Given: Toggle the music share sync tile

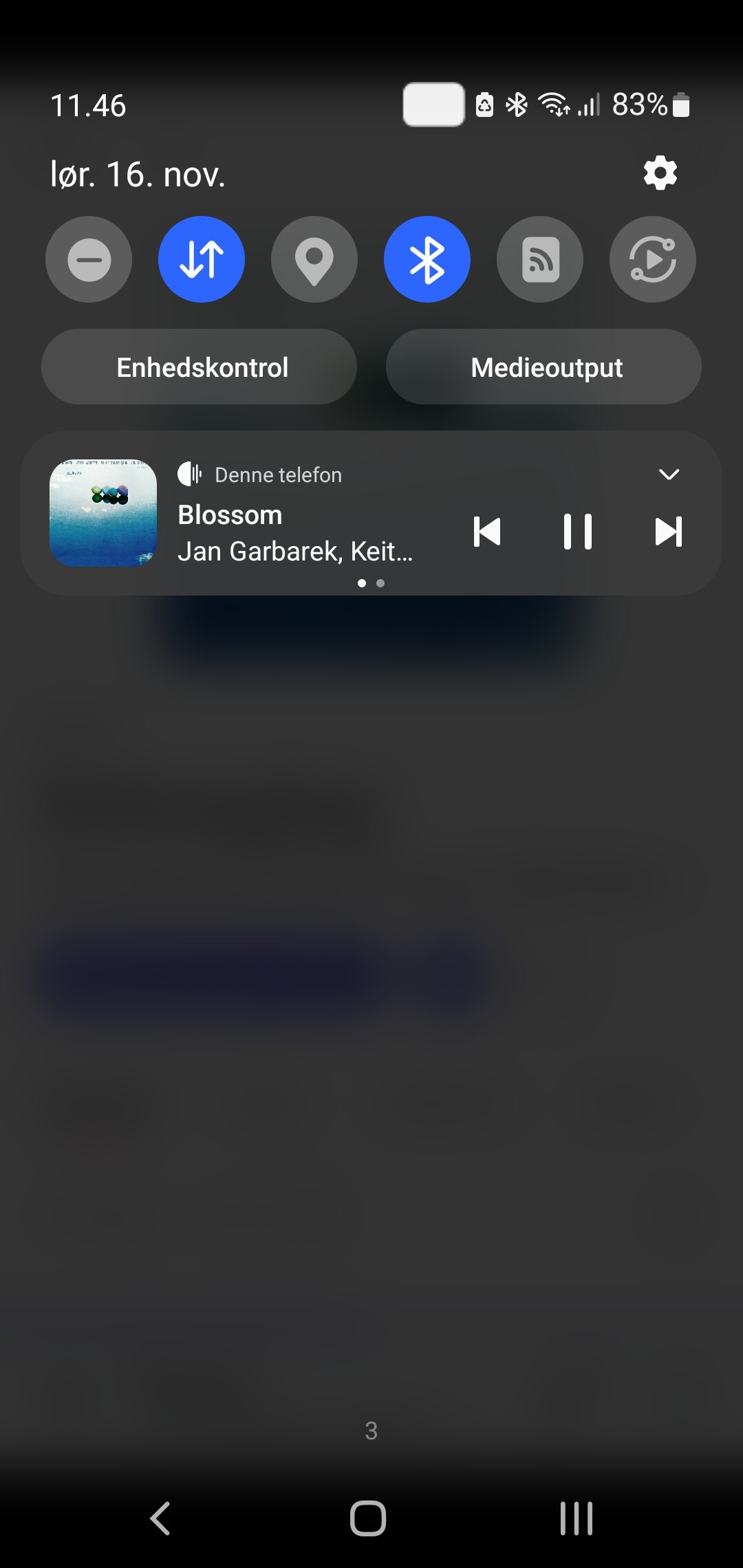Looking at the screenshot, I should pos(653,259).
